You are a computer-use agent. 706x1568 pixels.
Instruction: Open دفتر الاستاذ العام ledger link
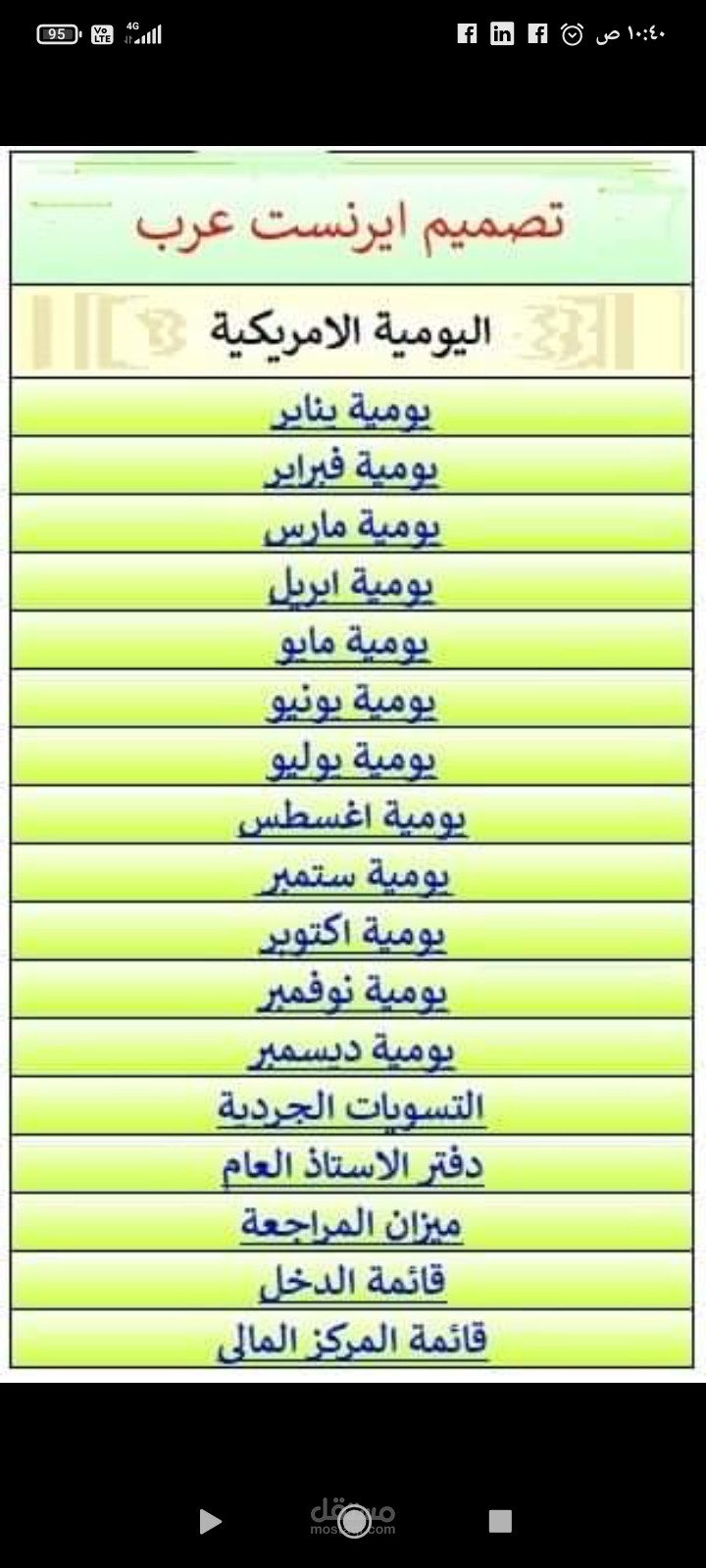(x=353, y=1163)
